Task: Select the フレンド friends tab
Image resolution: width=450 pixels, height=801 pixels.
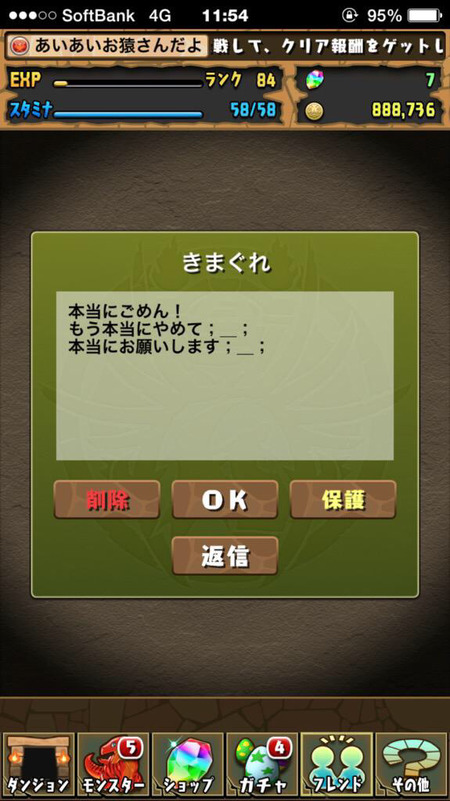Action: pyautogui.click(x=337, y=765)
